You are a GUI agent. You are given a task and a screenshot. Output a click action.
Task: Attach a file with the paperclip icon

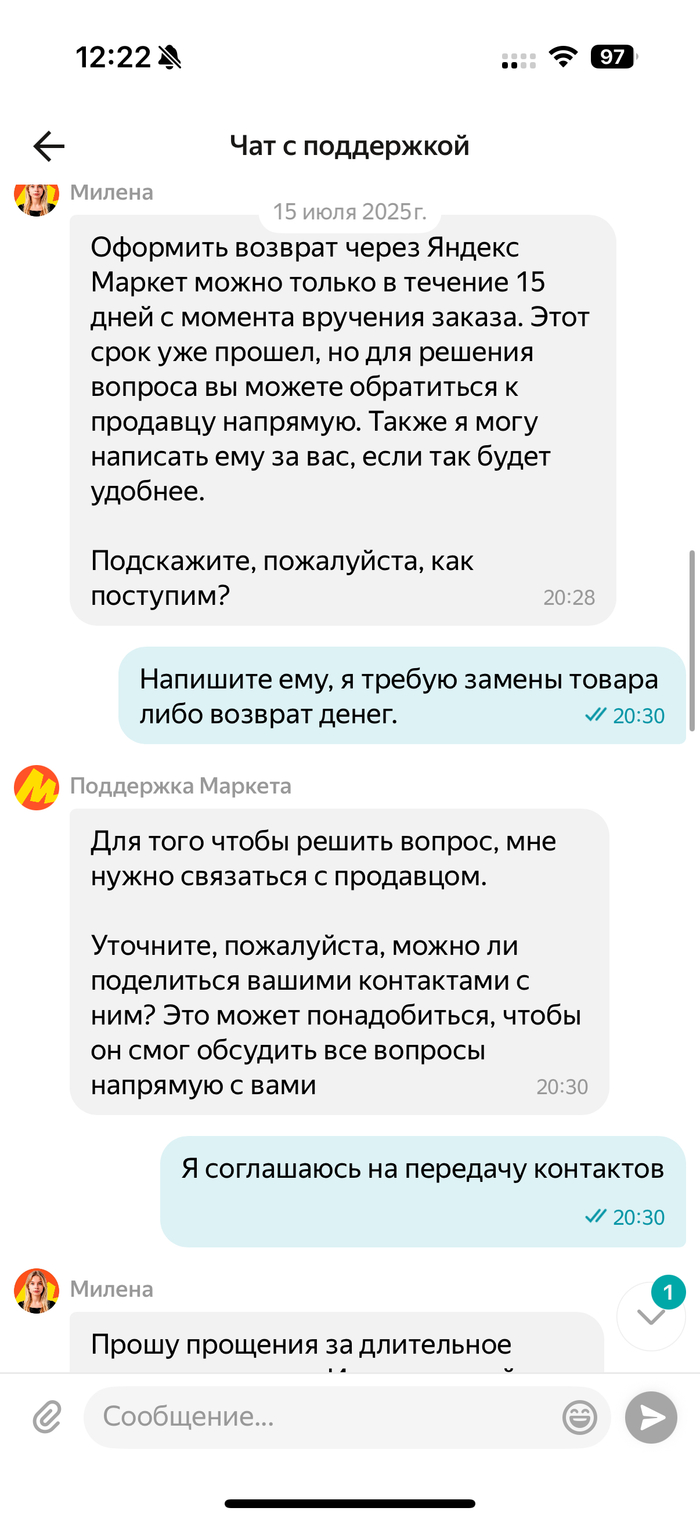click(46, 1417)
